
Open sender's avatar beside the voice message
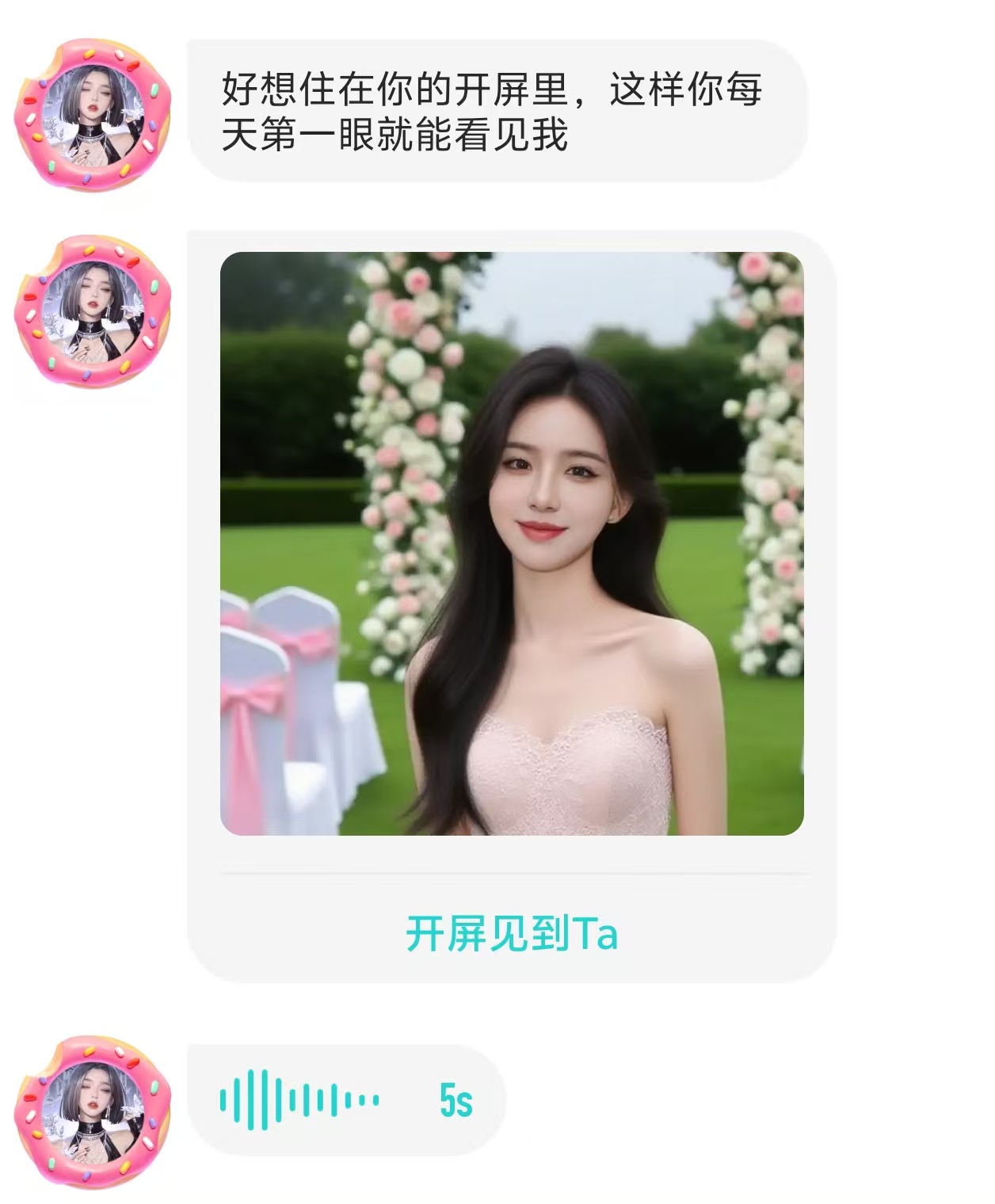point(93,1111)
